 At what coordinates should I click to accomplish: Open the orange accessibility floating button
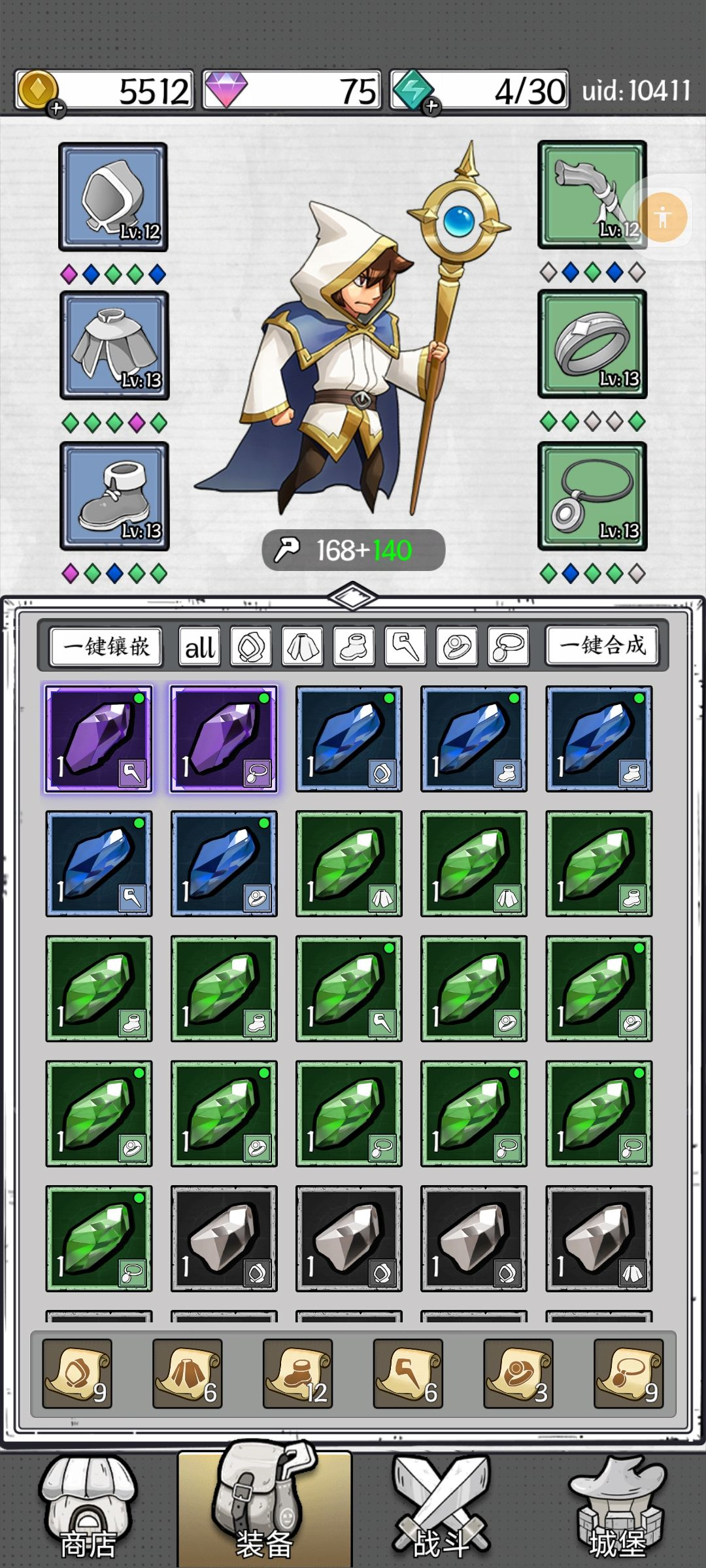click(663, 217)
